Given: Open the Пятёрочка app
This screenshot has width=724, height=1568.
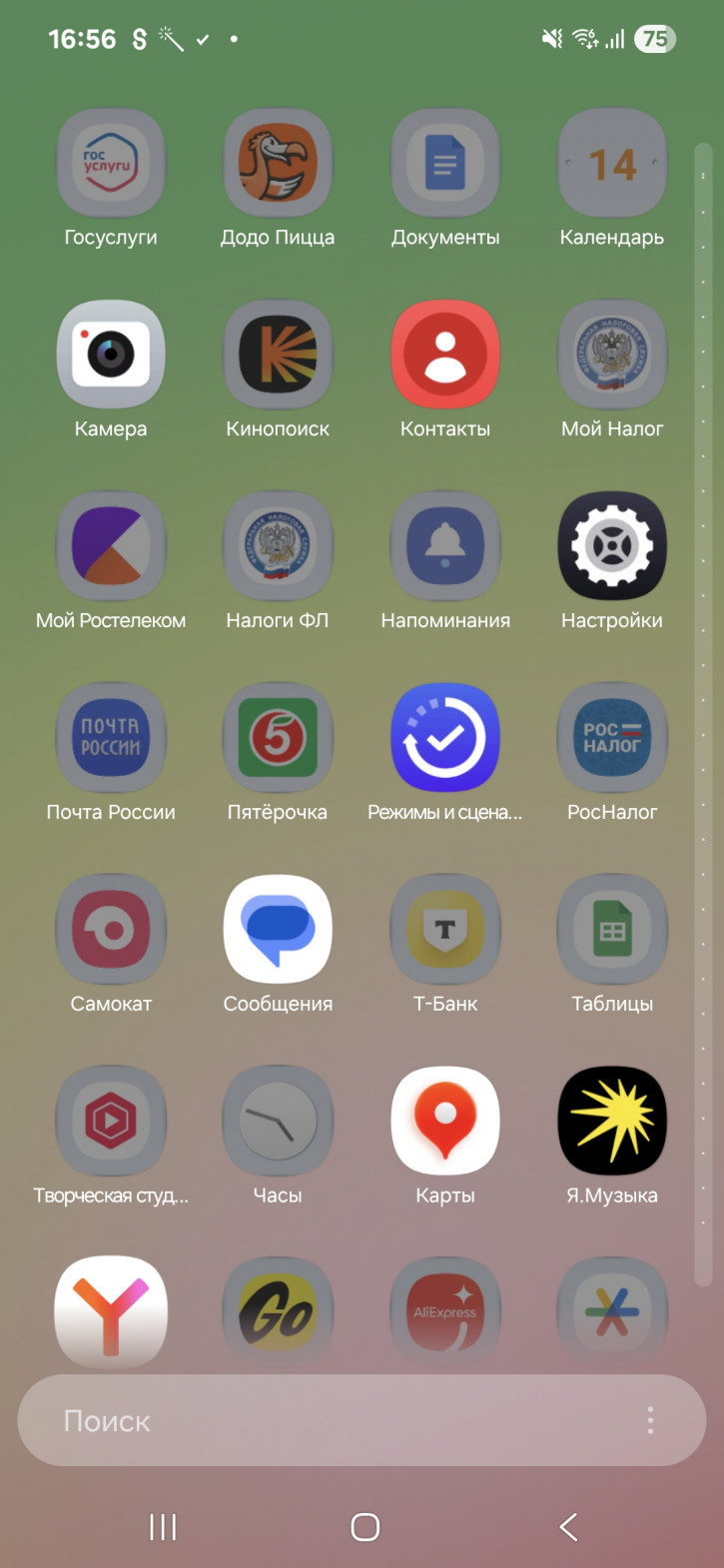Looking at the screenshot, I should point(278,739).
